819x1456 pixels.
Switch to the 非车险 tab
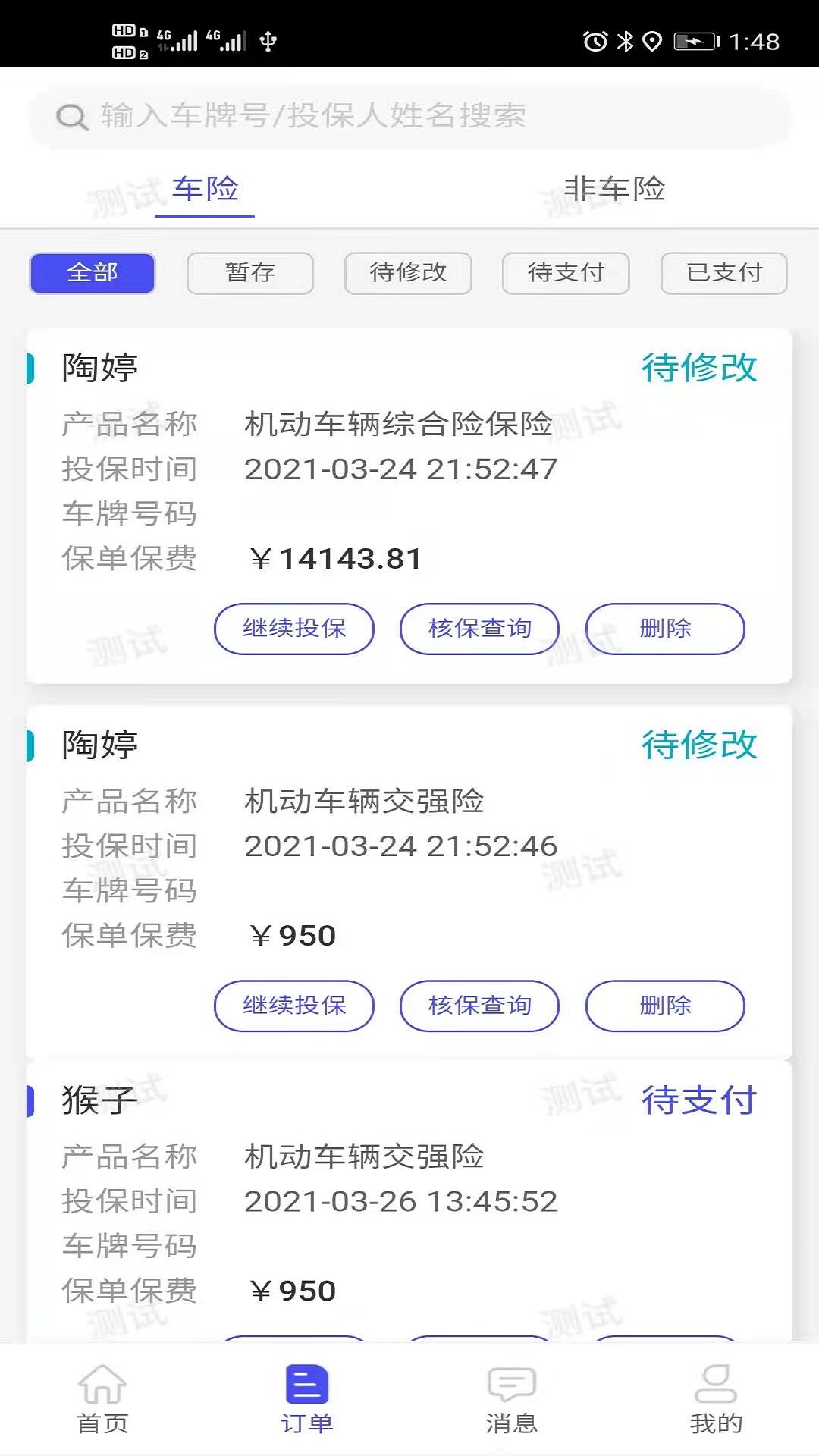[614, 189]
